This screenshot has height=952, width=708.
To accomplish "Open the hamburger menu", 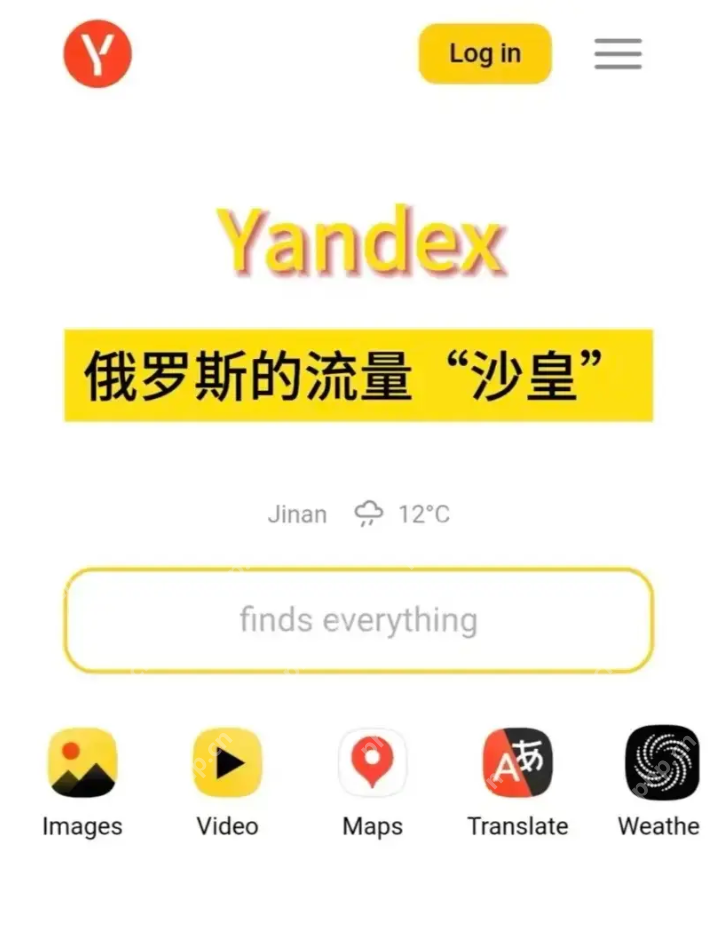I will point(618,54).
